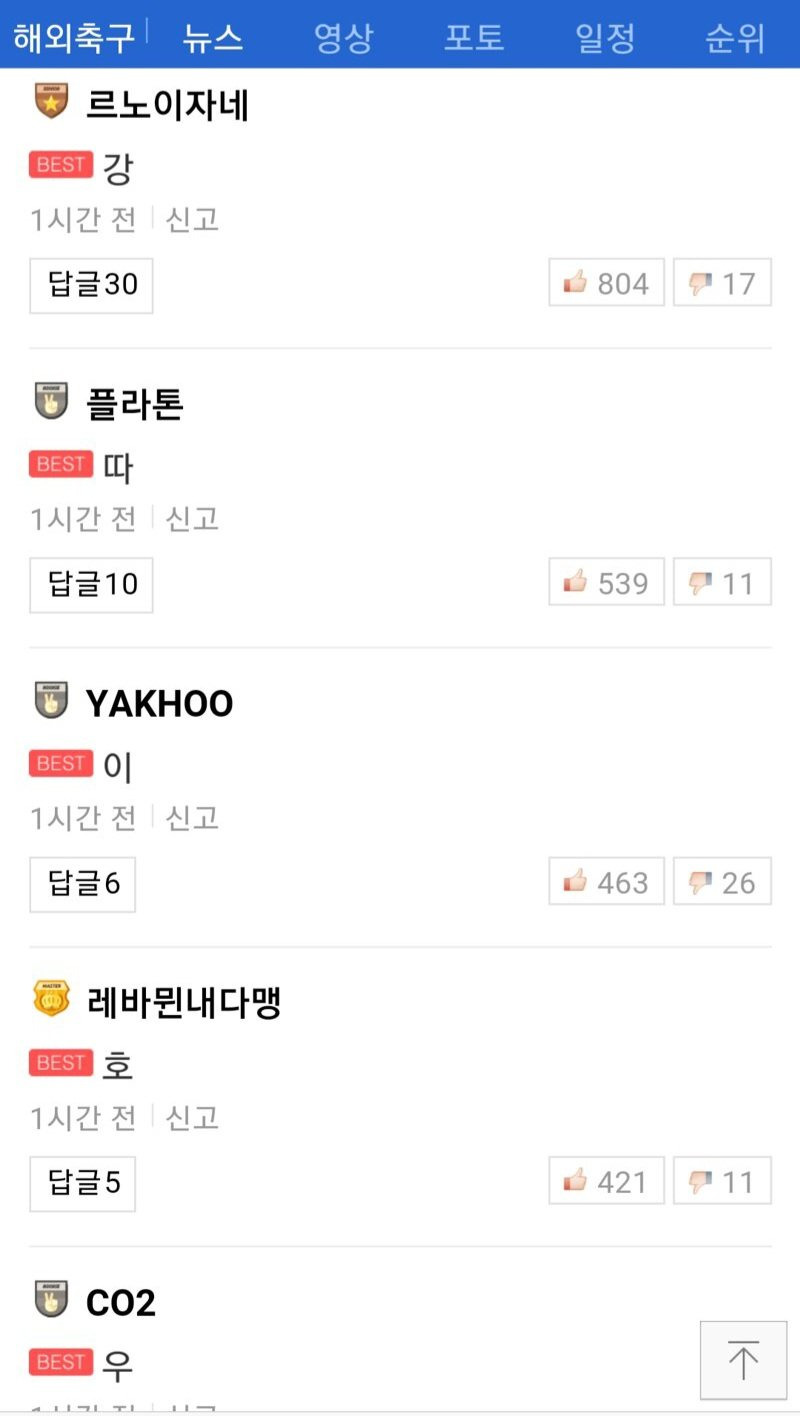This screenshot has width=800, height=1416.
Task: Dislike 레바뮌내다맹's comment showing 11
Action: (x=722, y=1181)
